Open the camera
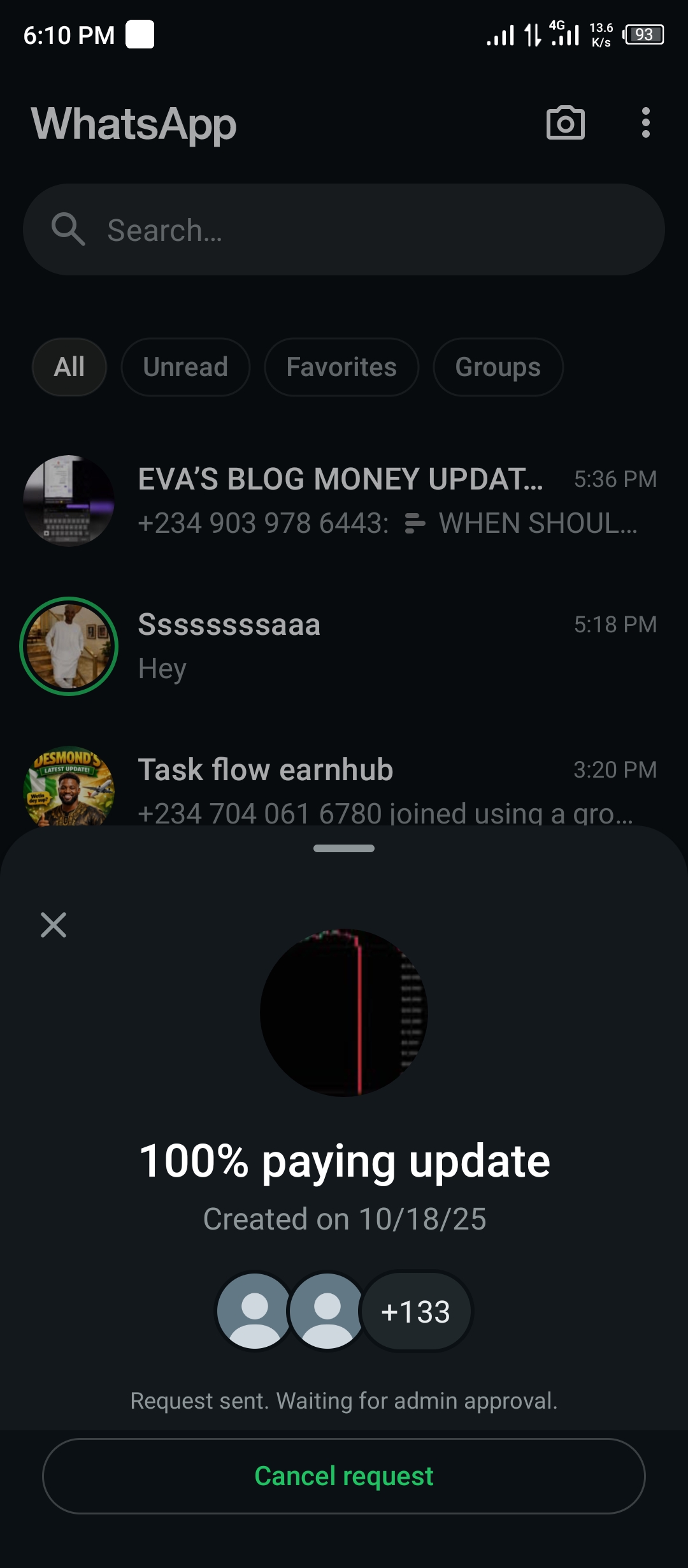Screen dimensions: 688x1568 (565, 122)
